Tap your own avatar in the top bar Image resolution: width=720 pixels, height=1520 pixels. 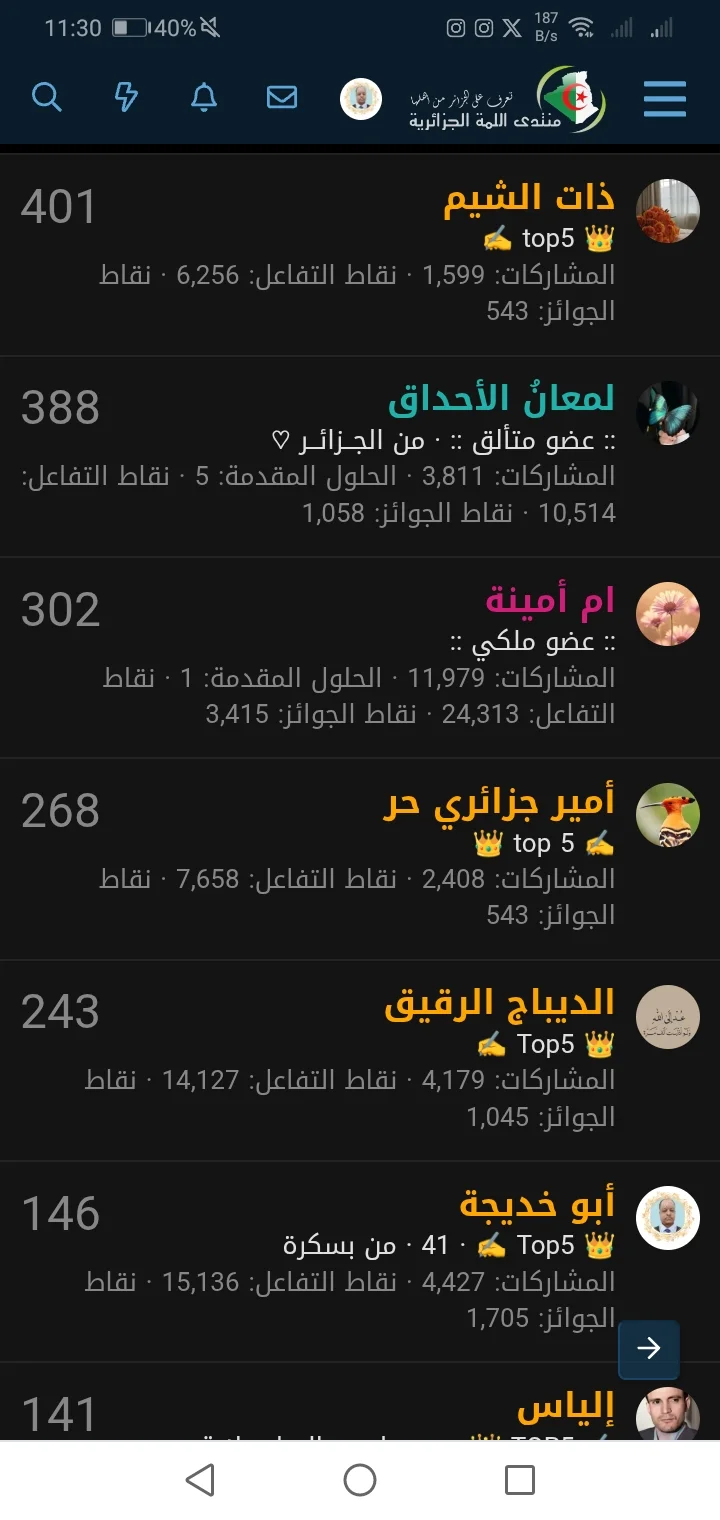click(x=361, y=98)
